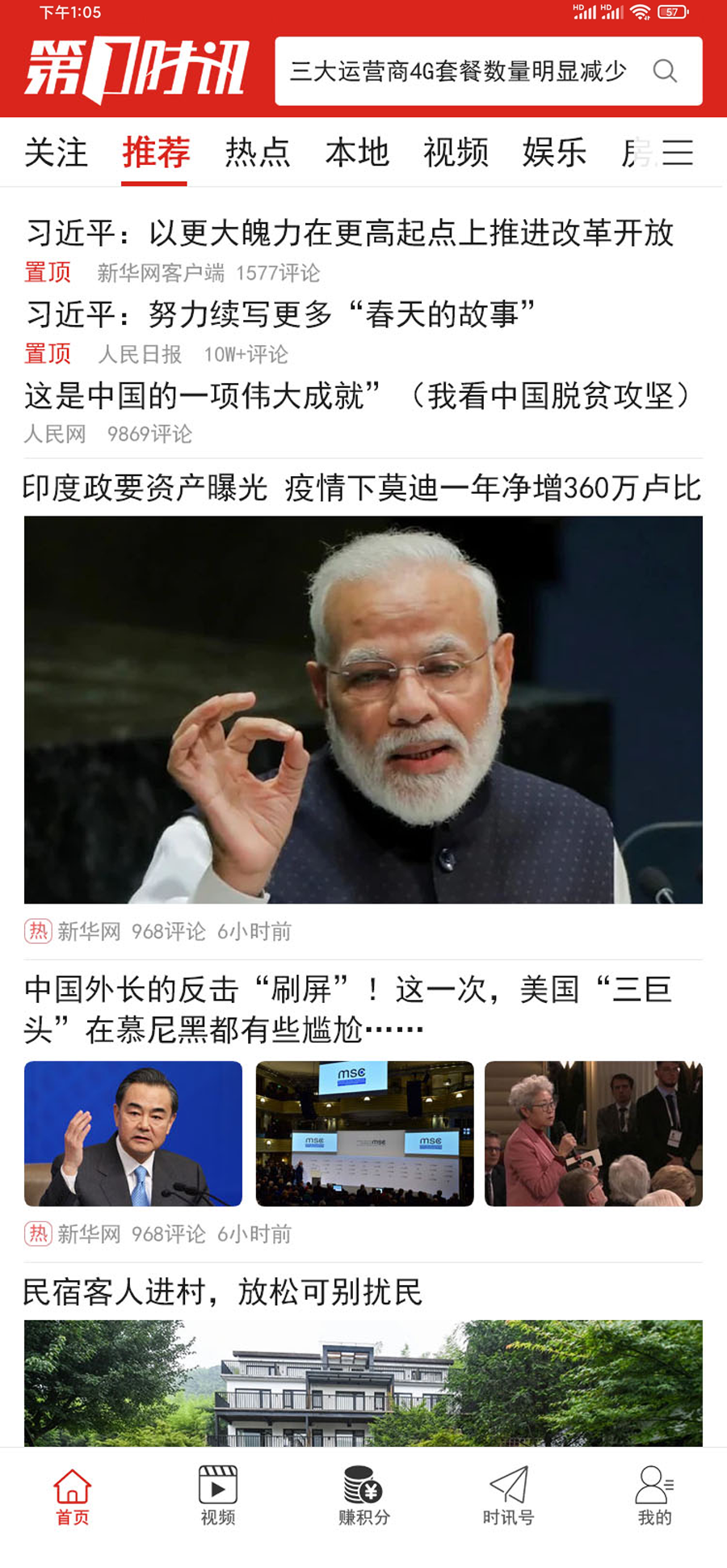
Task: Go to the 首页 bottom tab
Action: click(x=72, y=1495)
